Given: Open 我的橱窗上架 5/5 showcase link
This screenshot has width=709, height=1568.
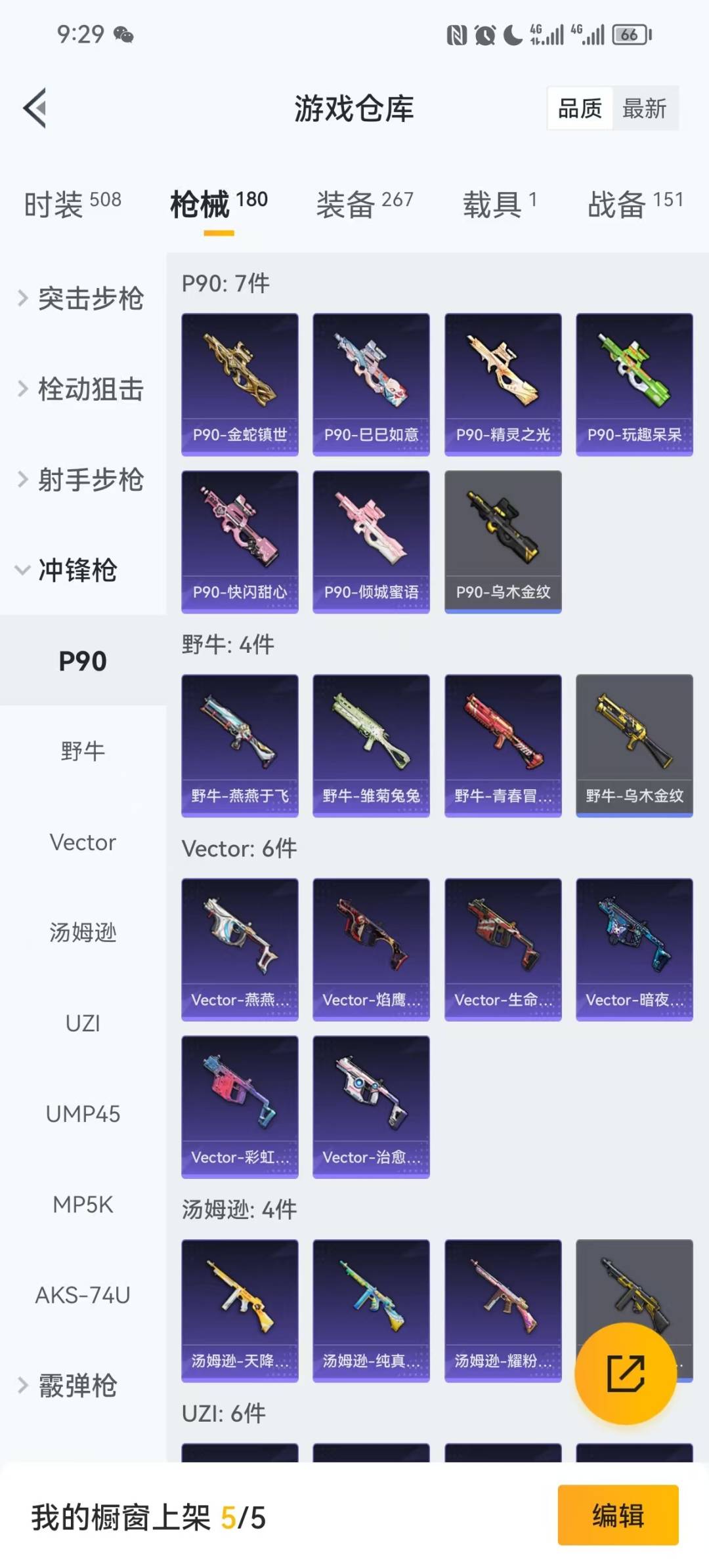Looking at the screenshot, I should pos(148,1516).
